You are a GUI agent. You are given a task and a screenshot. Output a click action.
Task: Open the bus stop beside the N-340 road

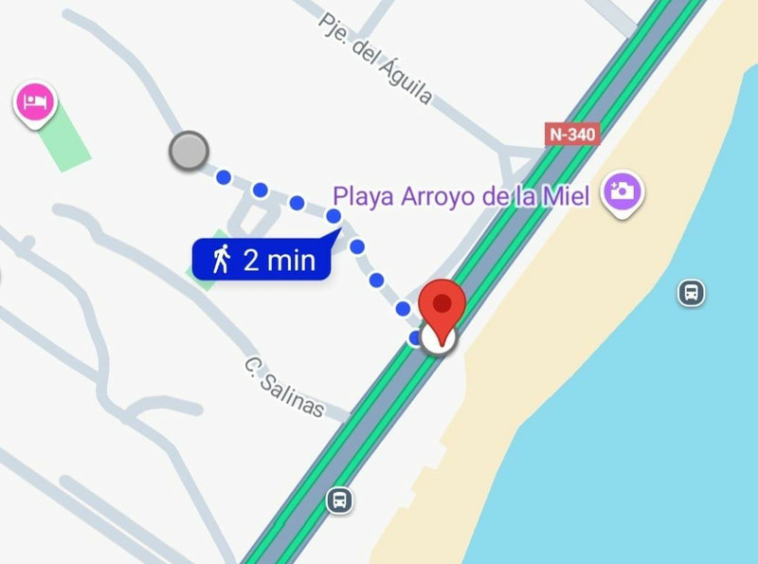pos(340,499)
